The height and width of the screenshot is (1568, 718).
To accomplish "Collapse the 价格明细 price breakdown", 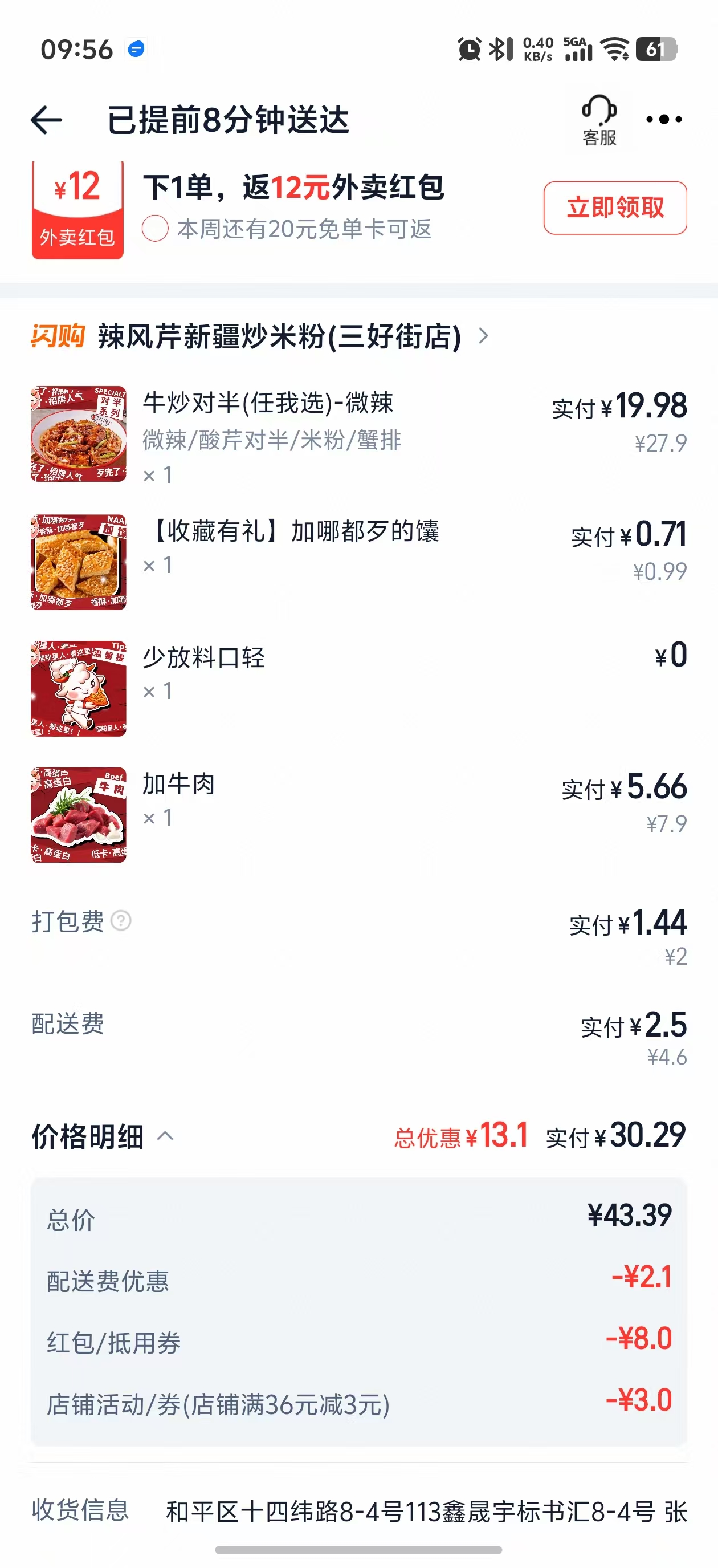I will 165,1136.
